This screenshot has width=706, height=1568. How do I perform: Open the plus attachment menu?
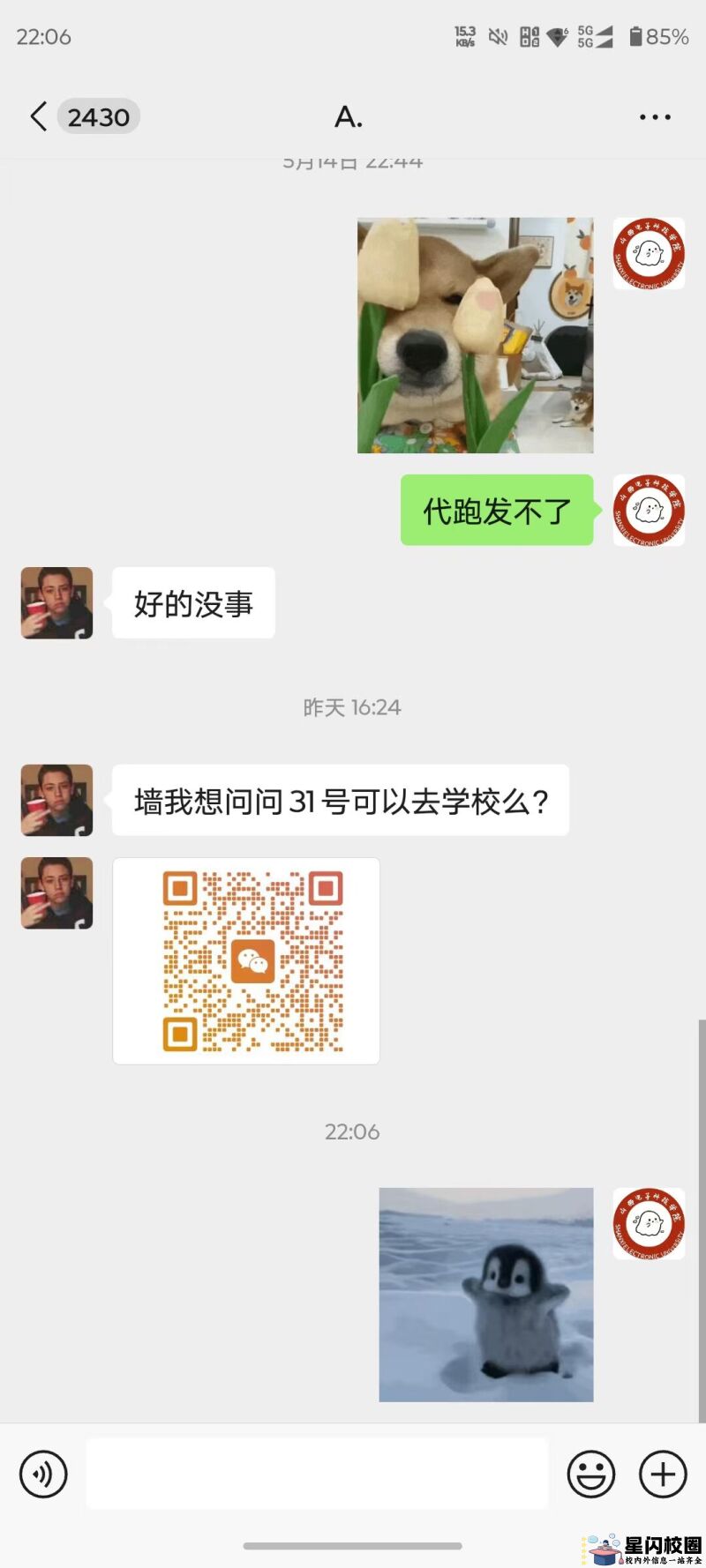coord(663,1474)
